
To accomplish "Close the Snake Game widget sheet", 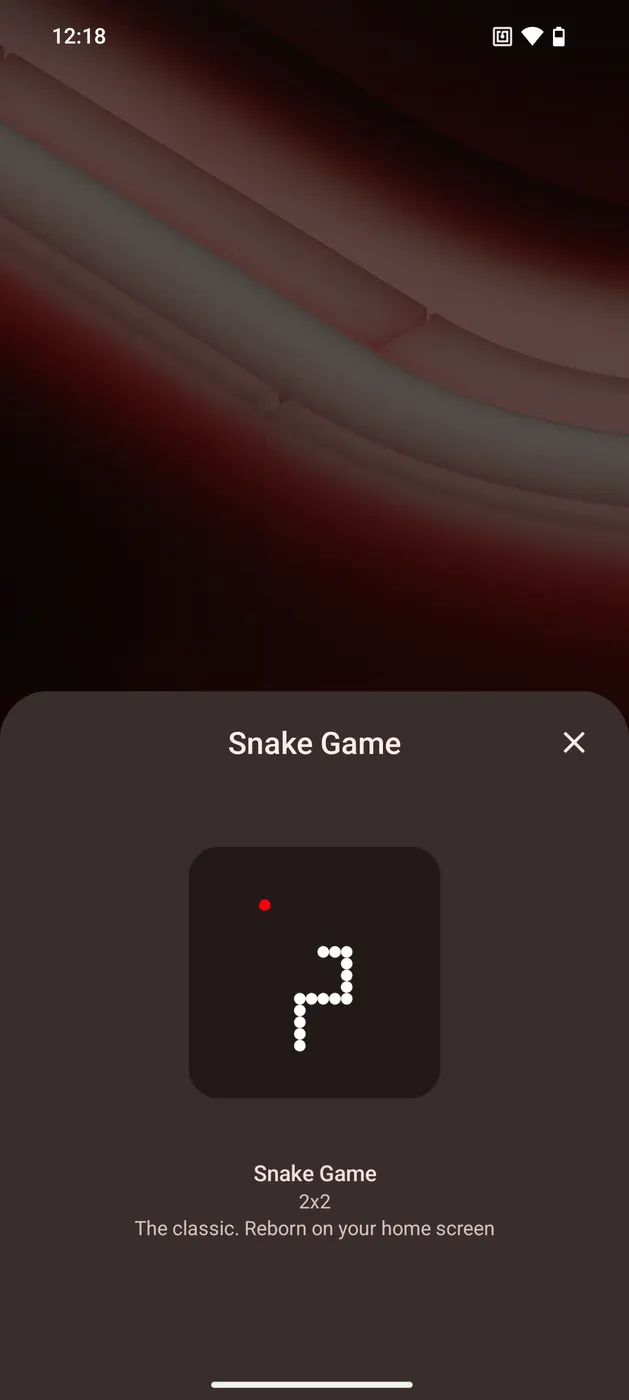I will click(573, 742).
